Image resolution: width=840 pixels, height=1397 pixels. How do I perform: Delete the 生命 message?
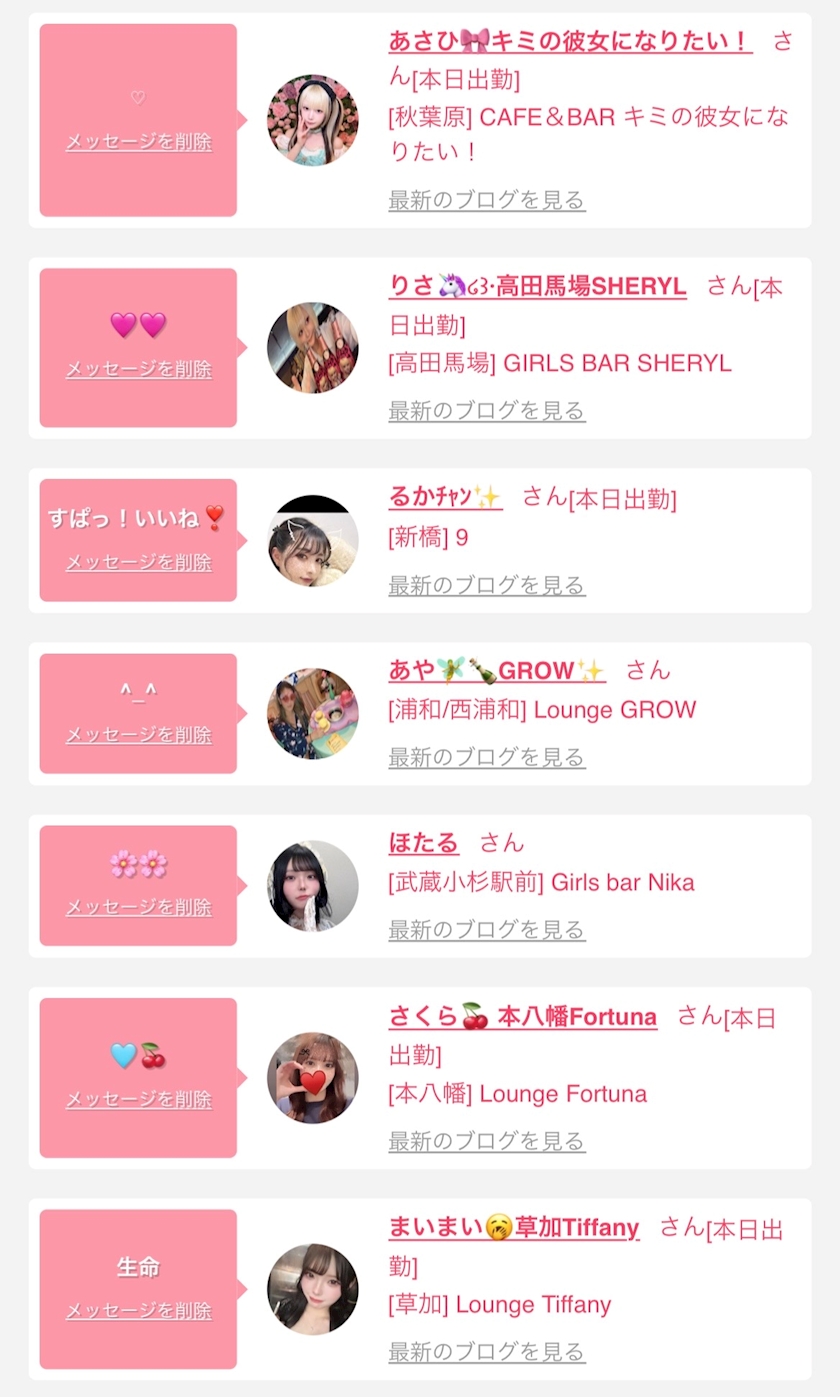pyautogui.click(x=139, y=1311)
